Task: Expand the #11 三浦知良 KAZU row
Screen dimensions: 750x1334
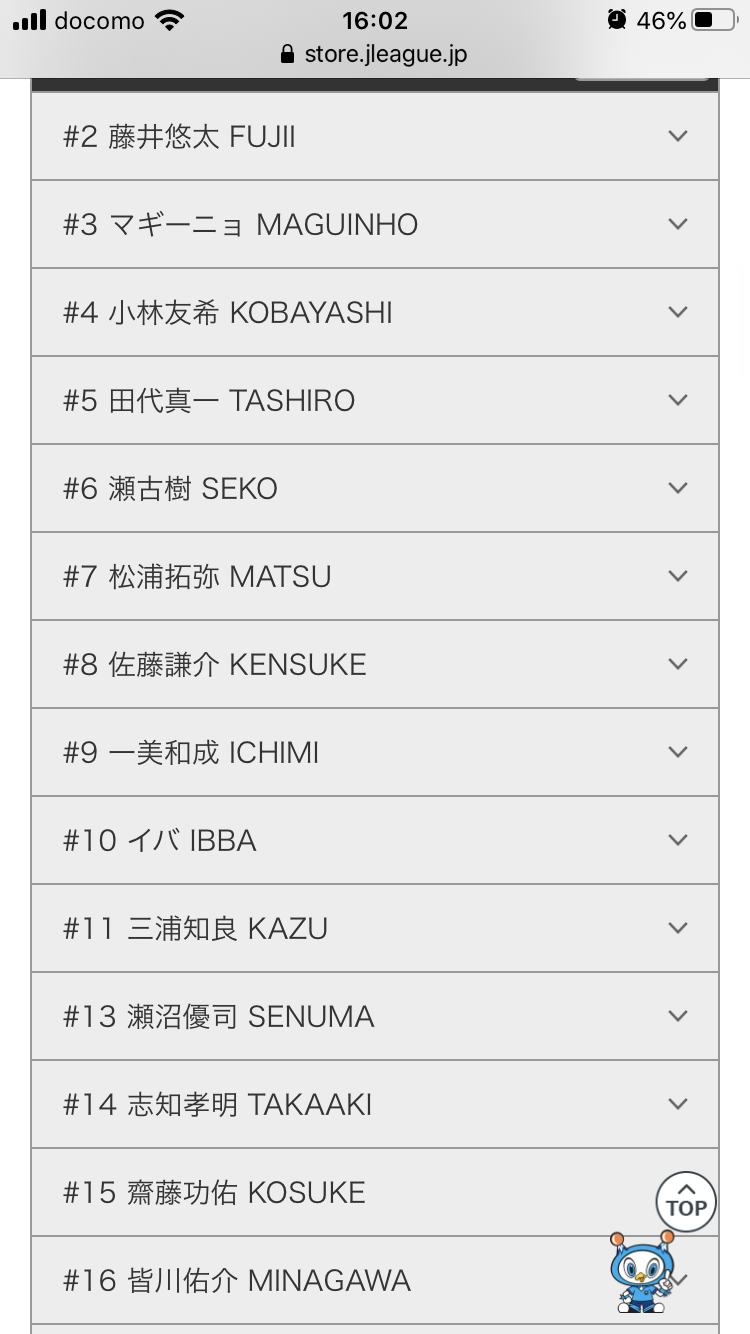Action: tap(375, 929)
